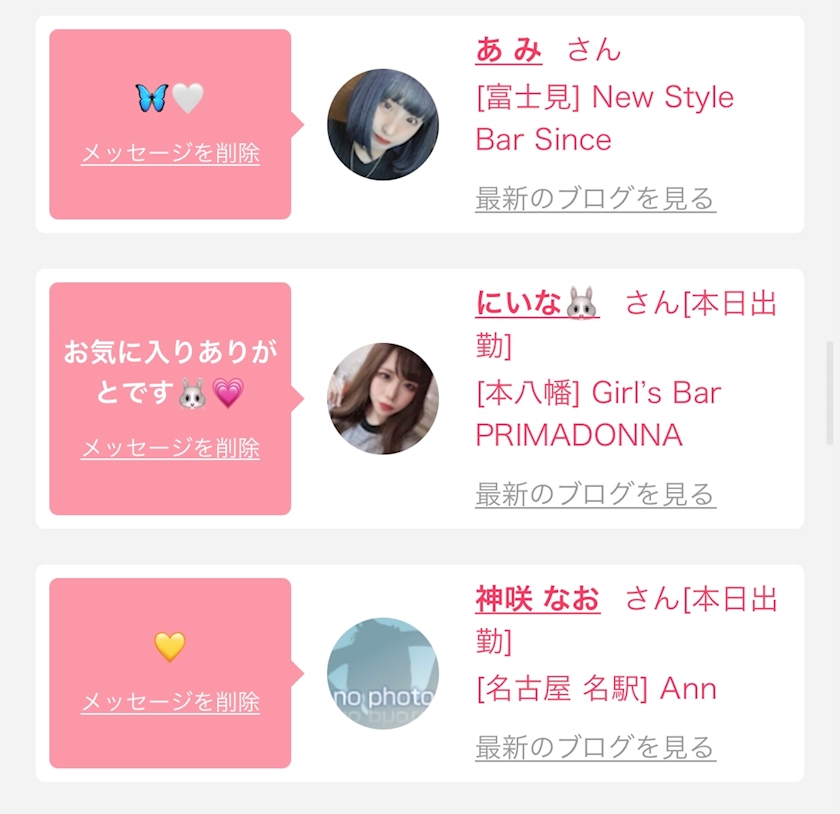840x814 pixels.
Task: Open にいな's profile name link
Action: tap(537, 303)
